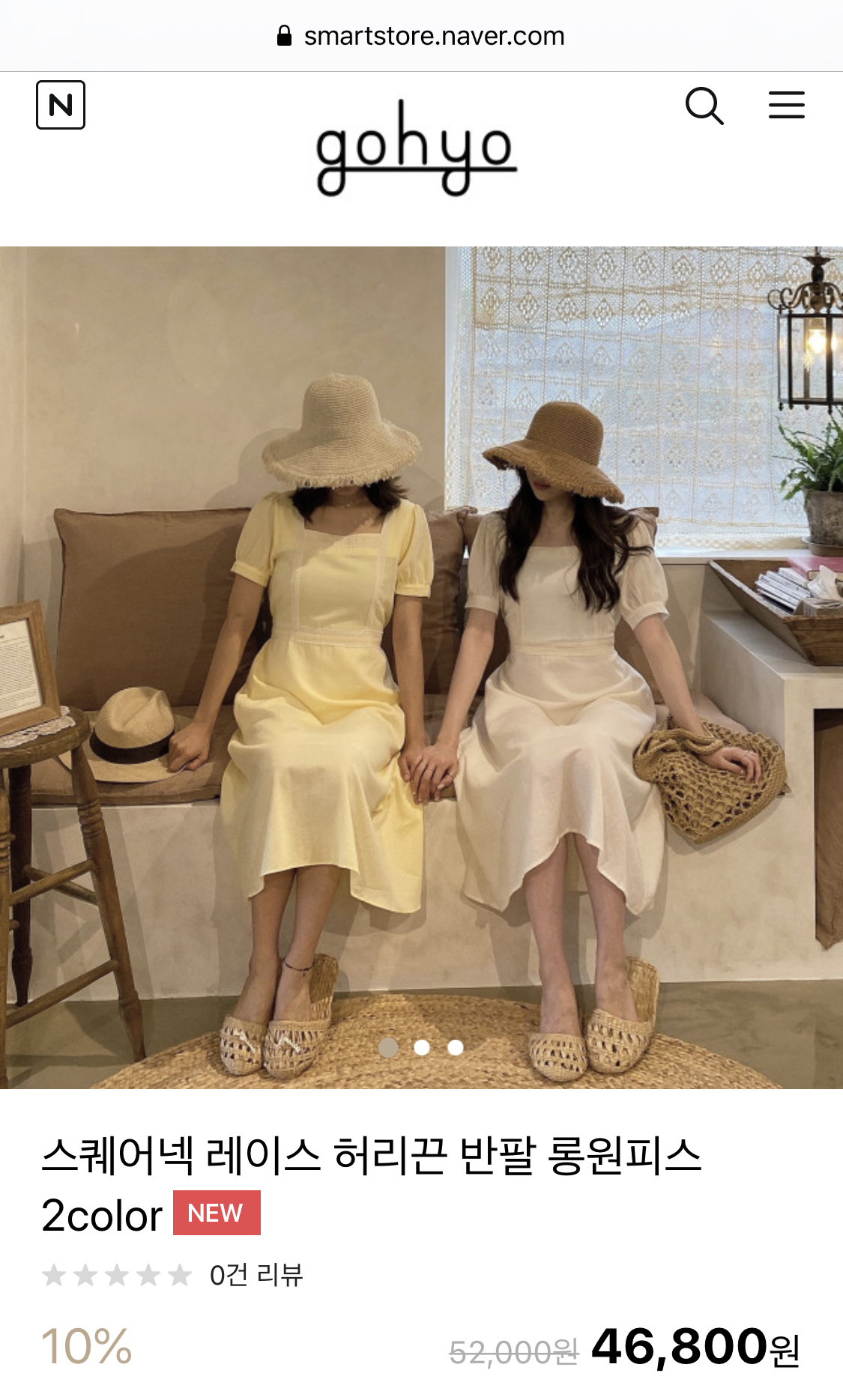The image size is (843, 1400).
Task: Tap the smartstore.naver.com address bar
Action: (421, 36)
